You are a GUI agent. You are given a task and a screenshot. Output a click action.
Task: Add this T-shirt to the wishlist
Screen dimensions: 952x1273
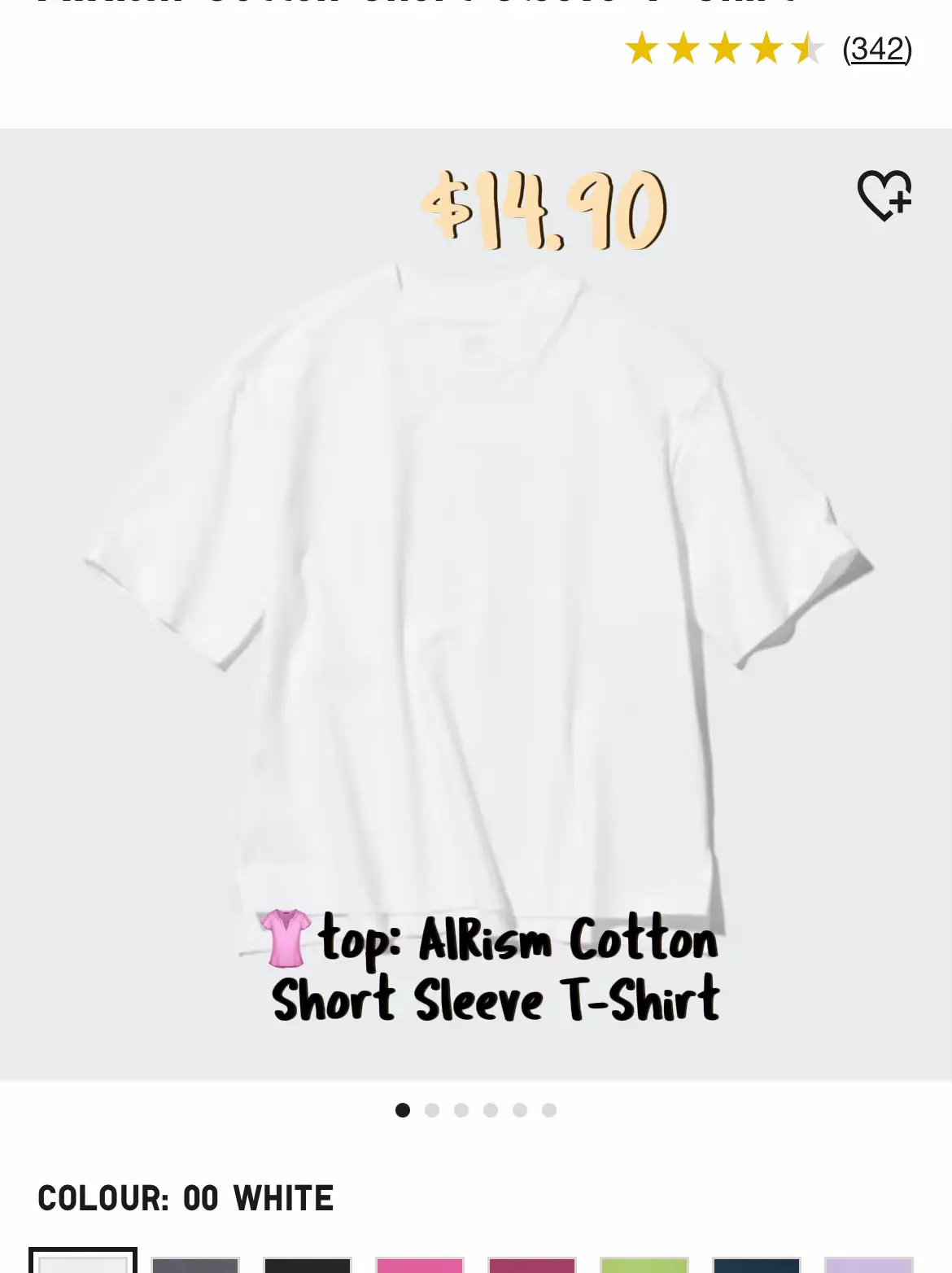[x=884, y=195]
